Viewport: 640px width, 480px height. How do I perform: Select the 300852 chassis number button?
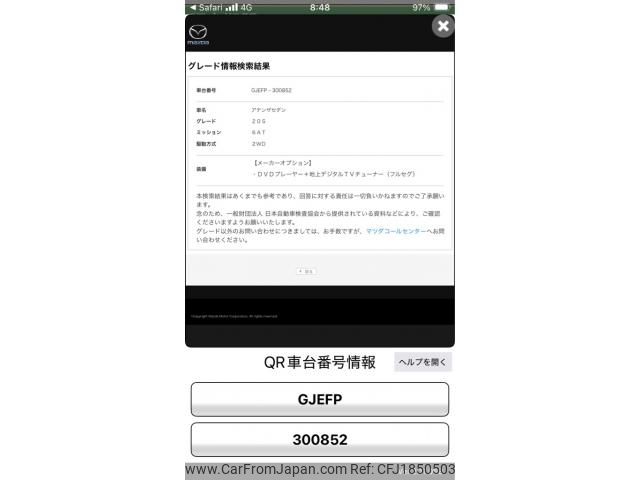point(319,439)
